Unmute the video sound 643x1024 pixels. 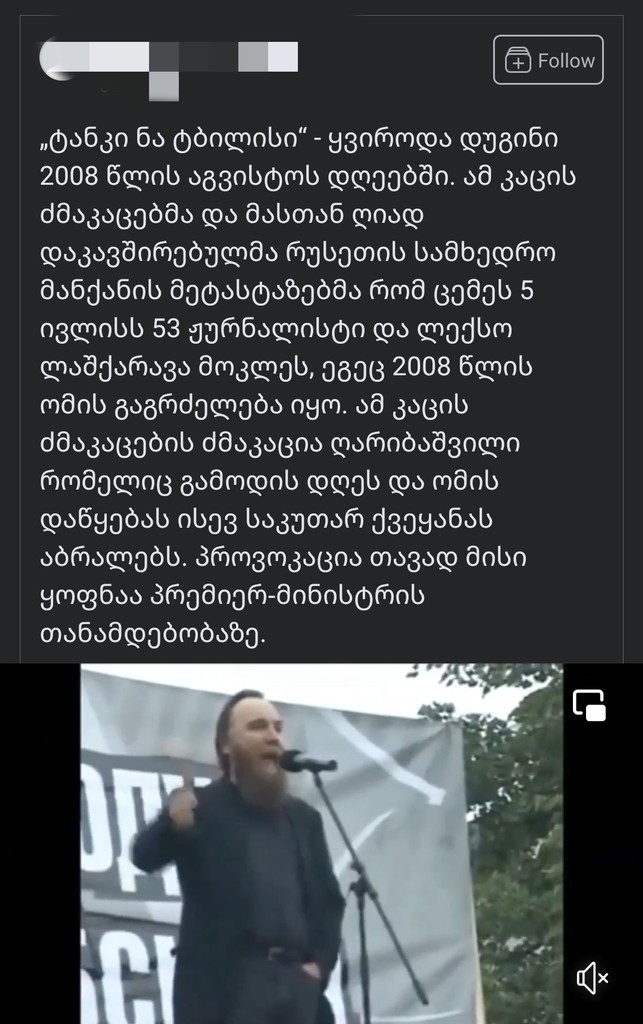[x=591, y=977]
